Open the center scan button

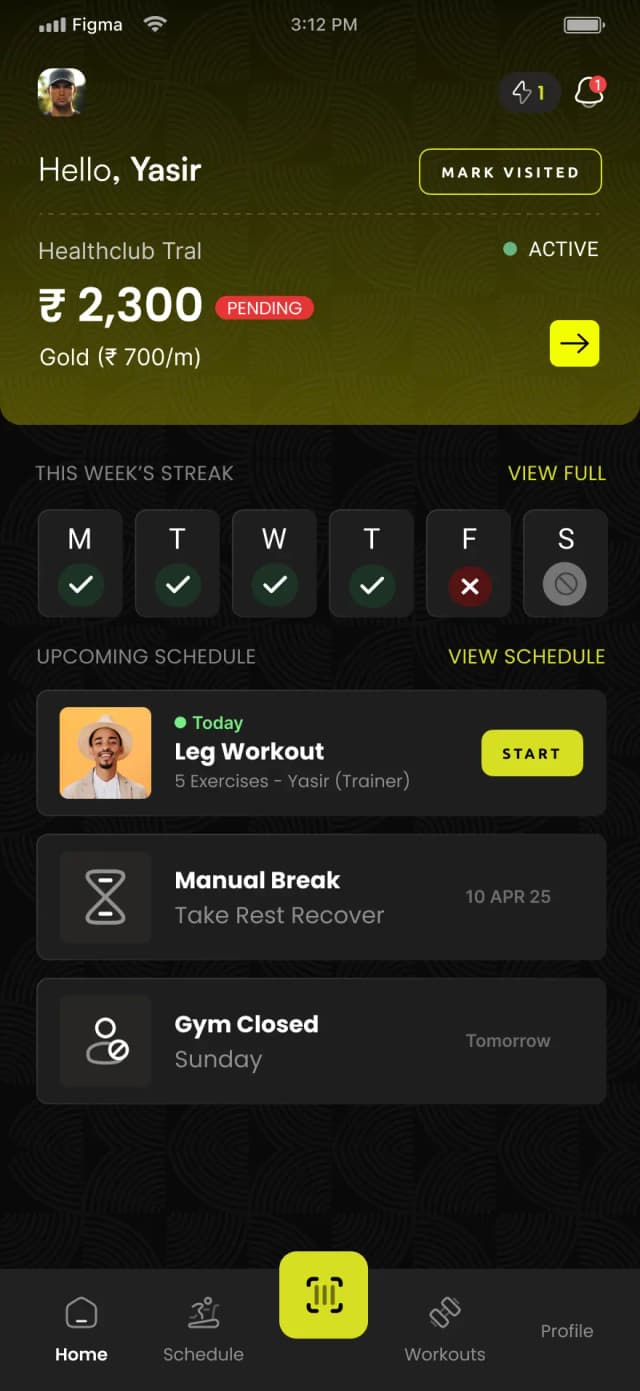[x=323, y=1295]
